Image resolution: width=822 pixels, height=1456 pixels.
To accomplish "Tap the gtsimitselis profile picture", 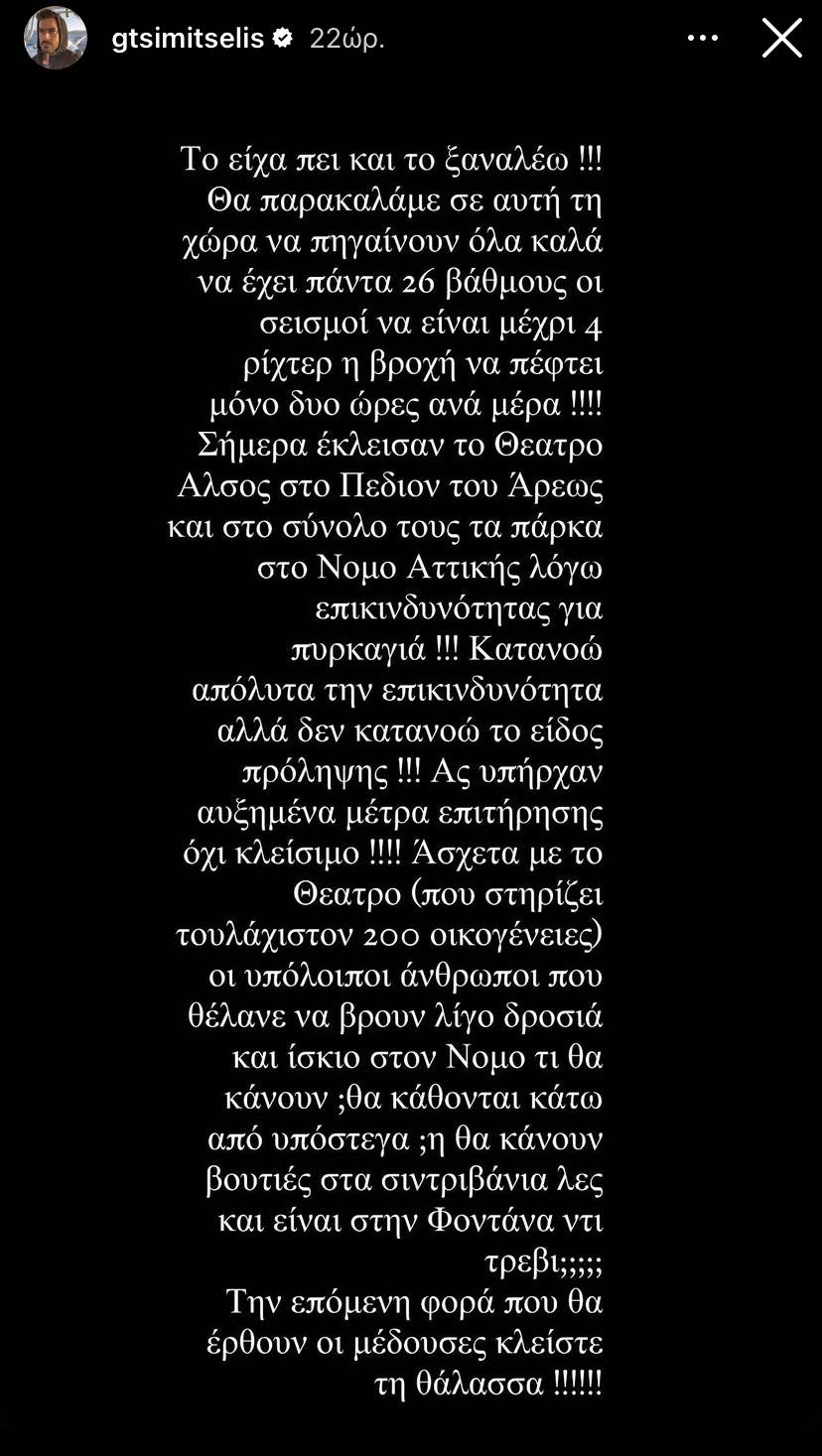I will click(x=56, y=39).
